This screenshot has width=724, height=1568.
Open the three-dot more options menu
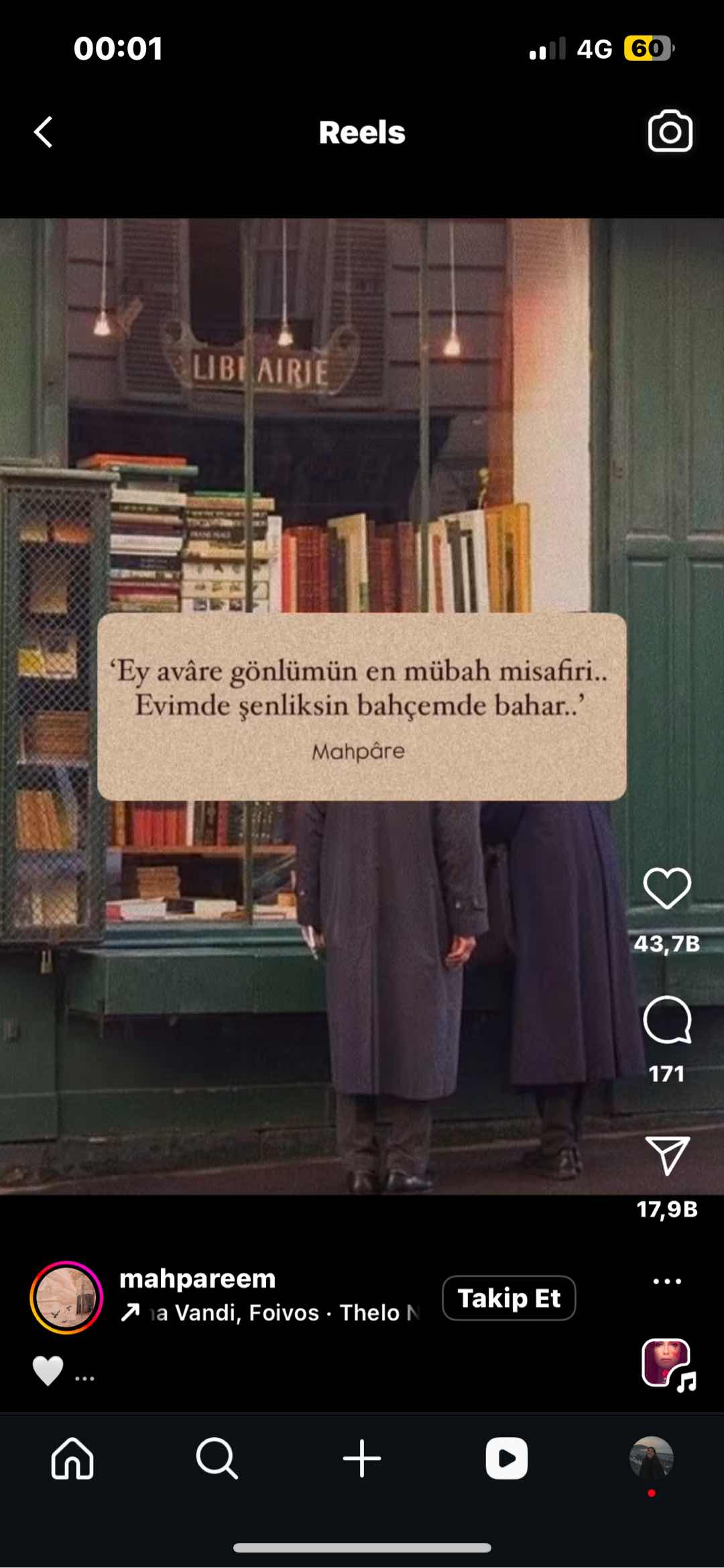667,1281
